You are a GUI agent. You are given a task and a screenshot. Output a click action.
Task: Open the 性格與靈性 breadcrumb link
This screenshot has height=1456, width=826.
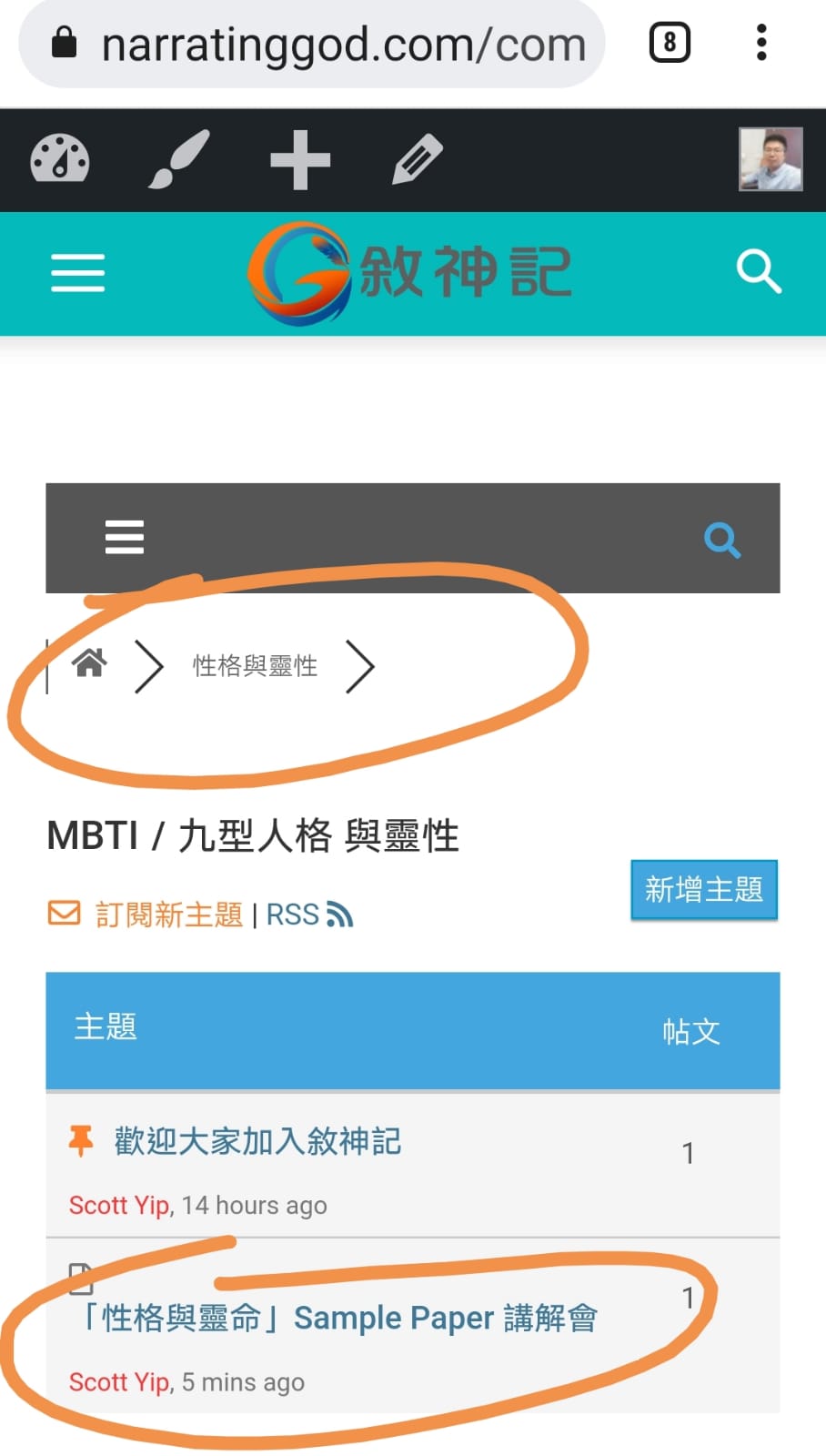tap(255, 666)
